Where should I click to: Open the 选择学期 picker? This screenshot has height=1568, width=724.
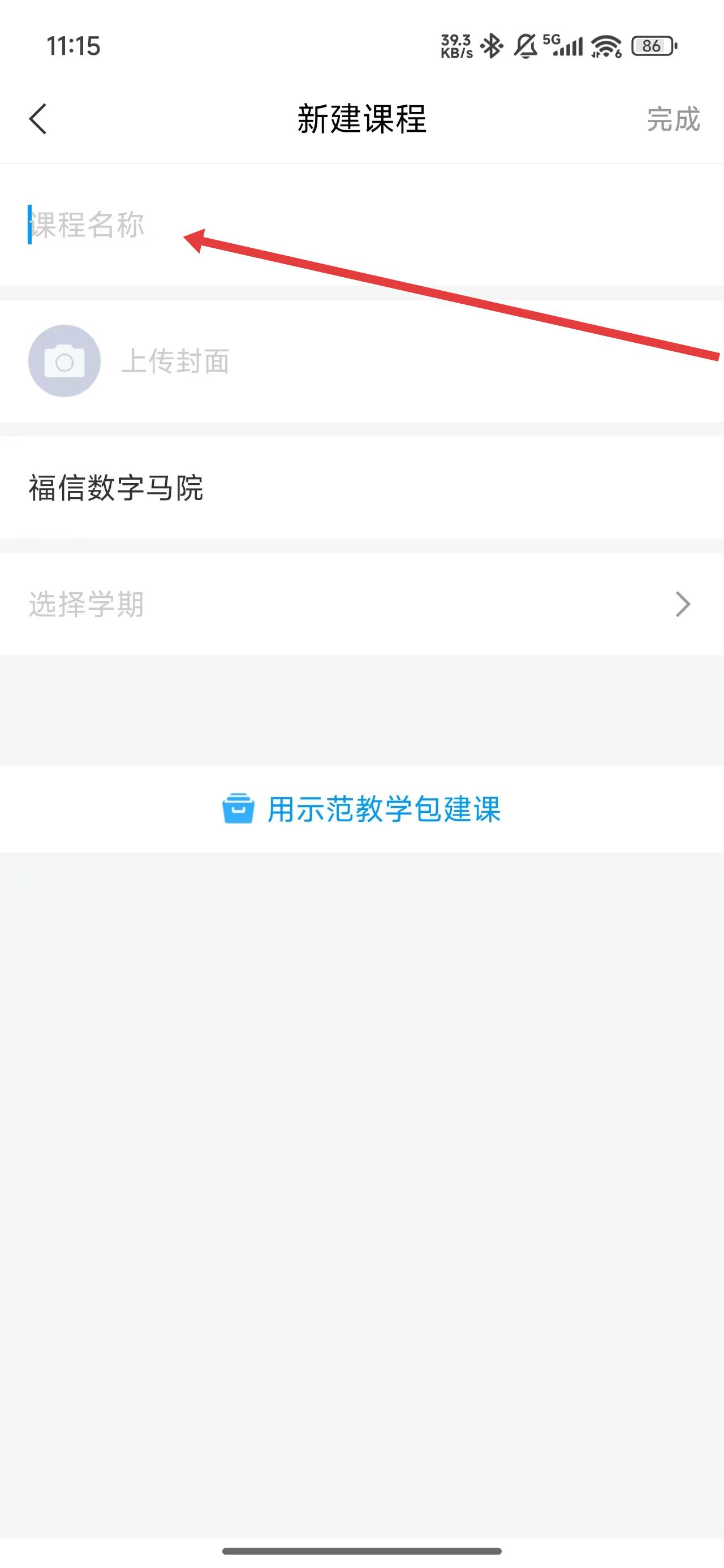coord(361,605)
